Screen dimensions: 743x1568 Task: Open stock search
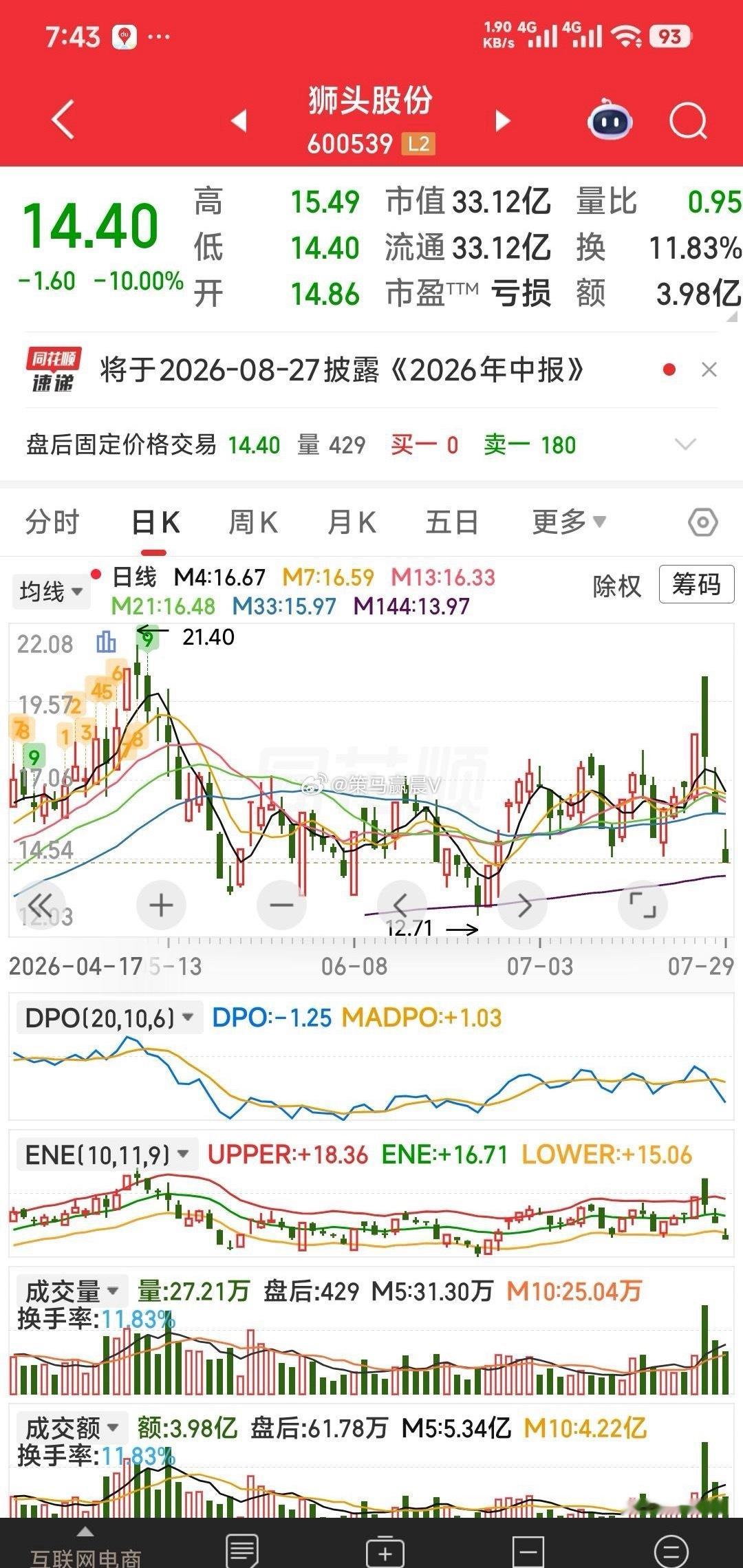pyautogui.click(x=689, y=121)
